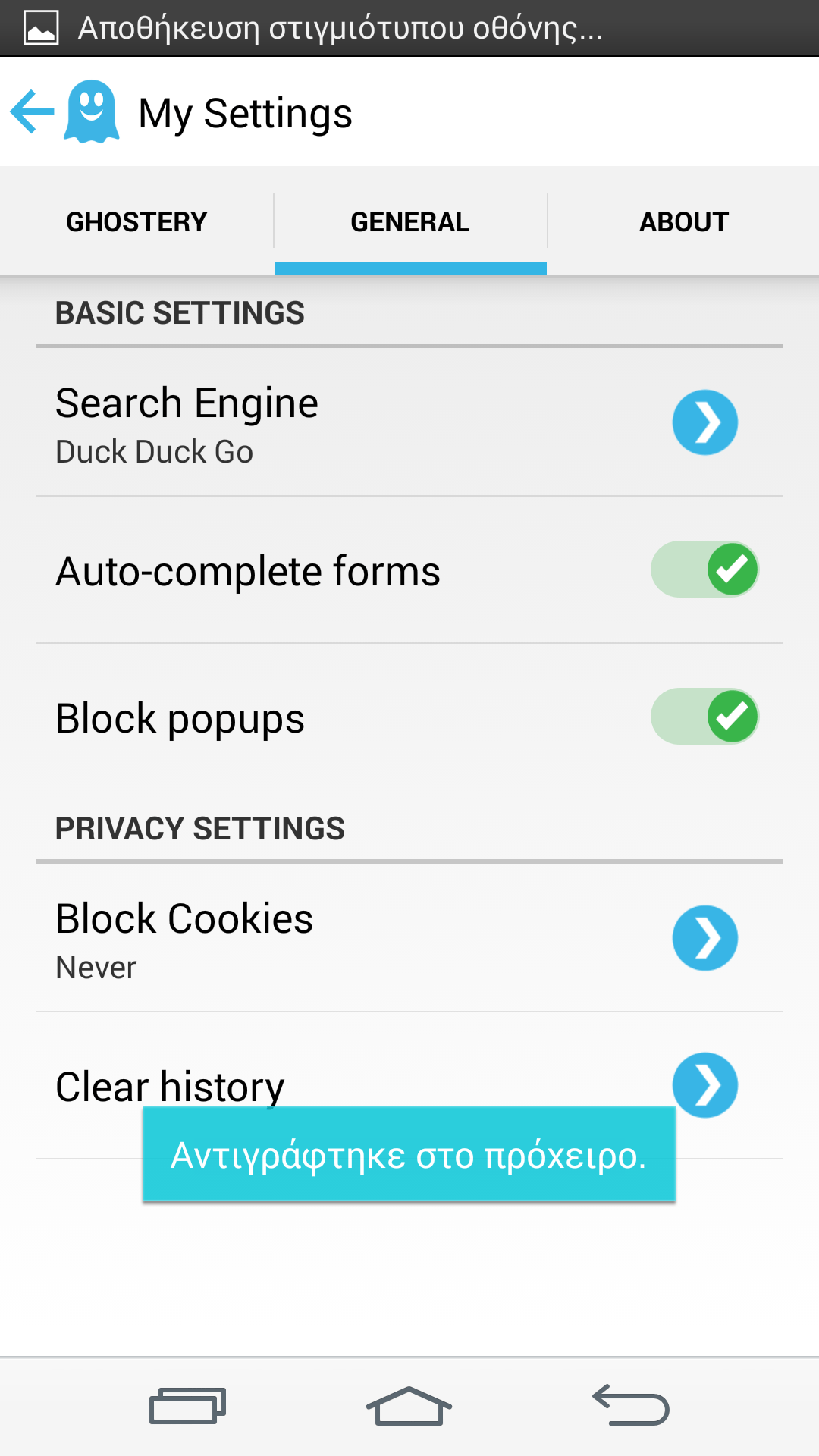Open the About tab
The width and height of the screenshot is (819, 1456).
tap(683, 221)
